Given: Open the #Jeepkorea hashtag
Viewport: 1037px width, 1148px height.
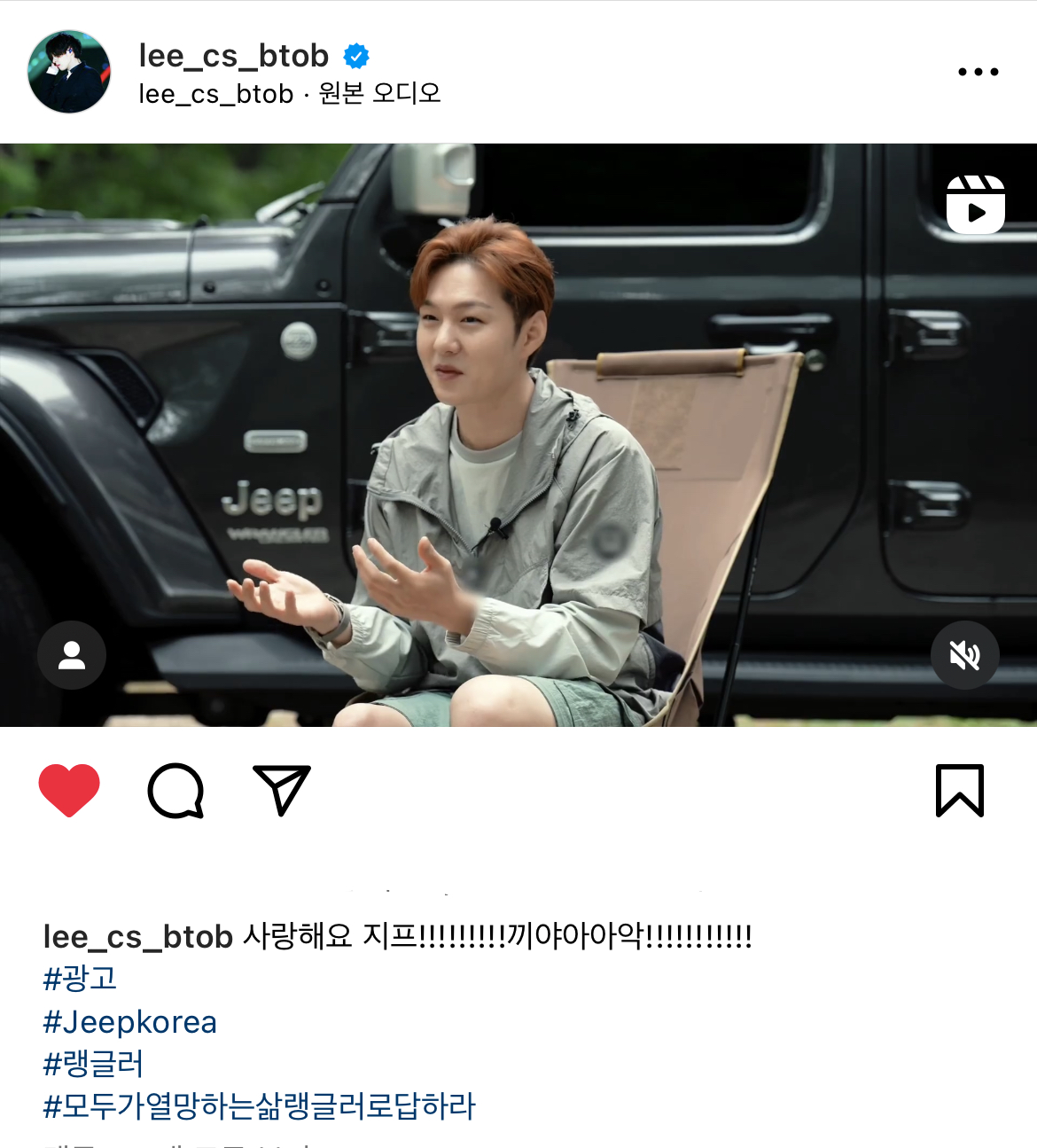Looking at the screenshot, I should click(130, 1022).
